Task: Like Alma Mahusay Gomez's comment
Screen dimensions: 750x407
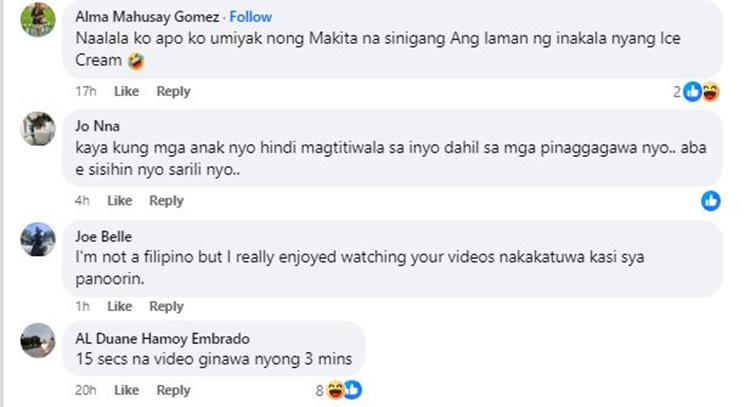Action: tap(126, 92)
